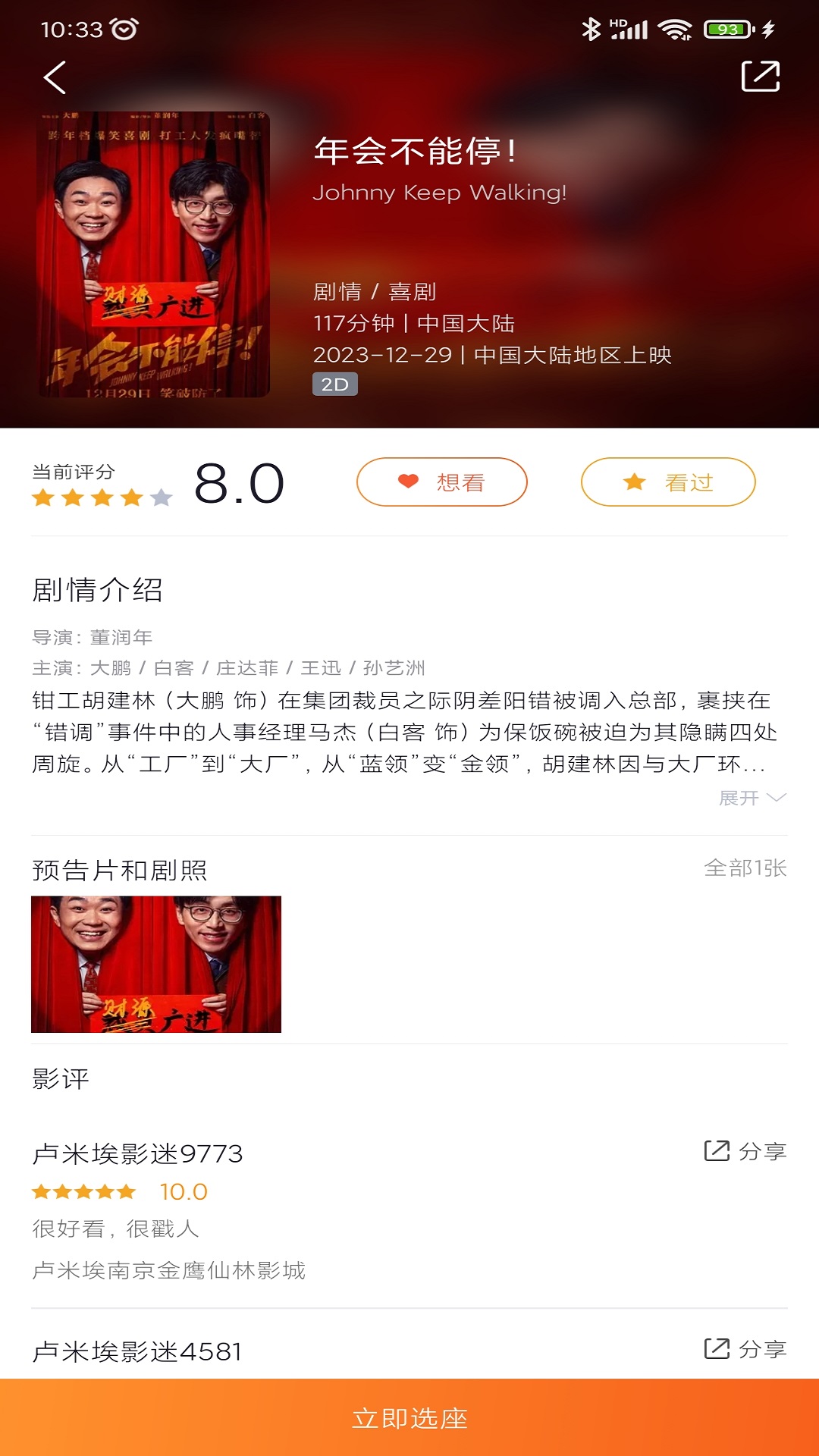Image resolution: width=819 pixels, height=1456 pixels.
Task: Open the trailer still thumbnail
Action: pos(157,964)
